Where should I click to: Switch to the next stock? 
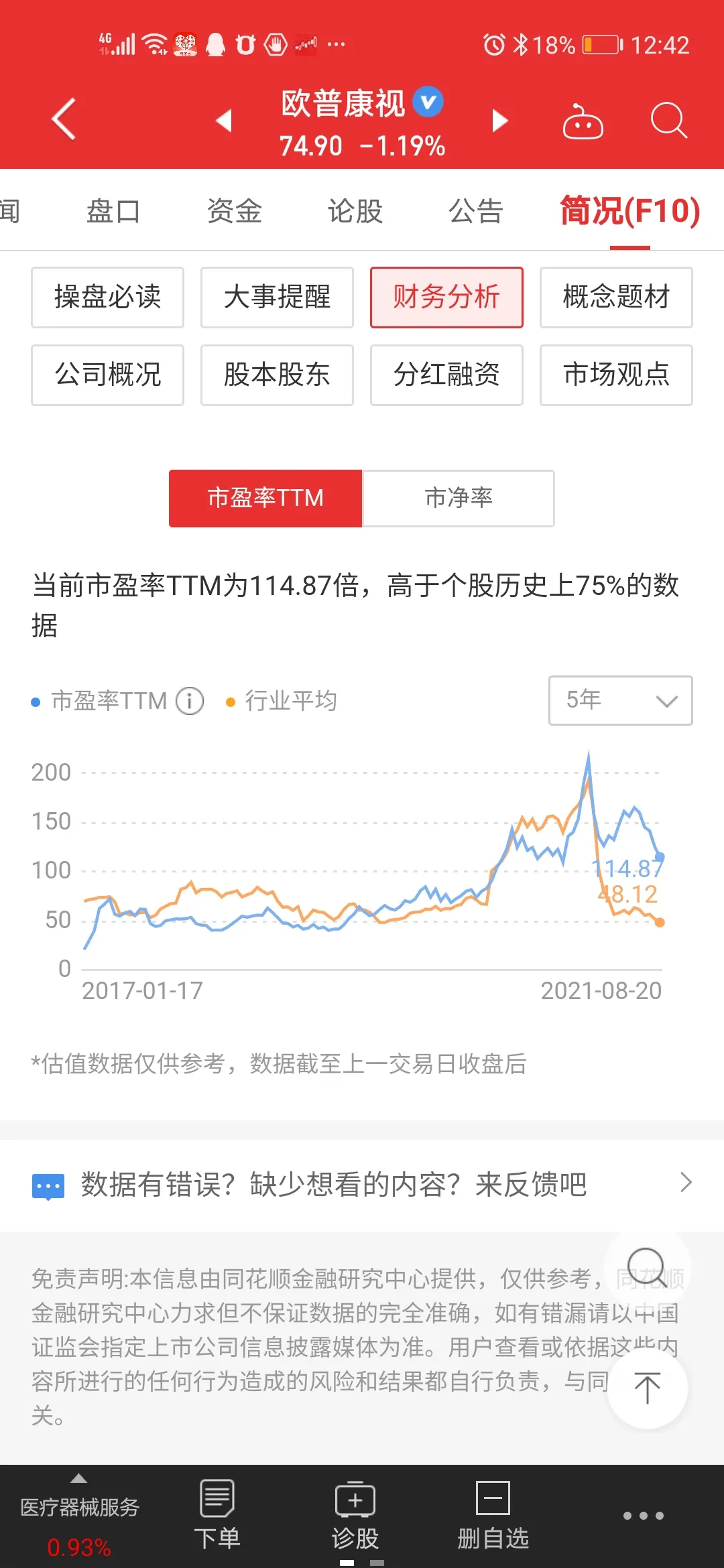pos(499,121)
